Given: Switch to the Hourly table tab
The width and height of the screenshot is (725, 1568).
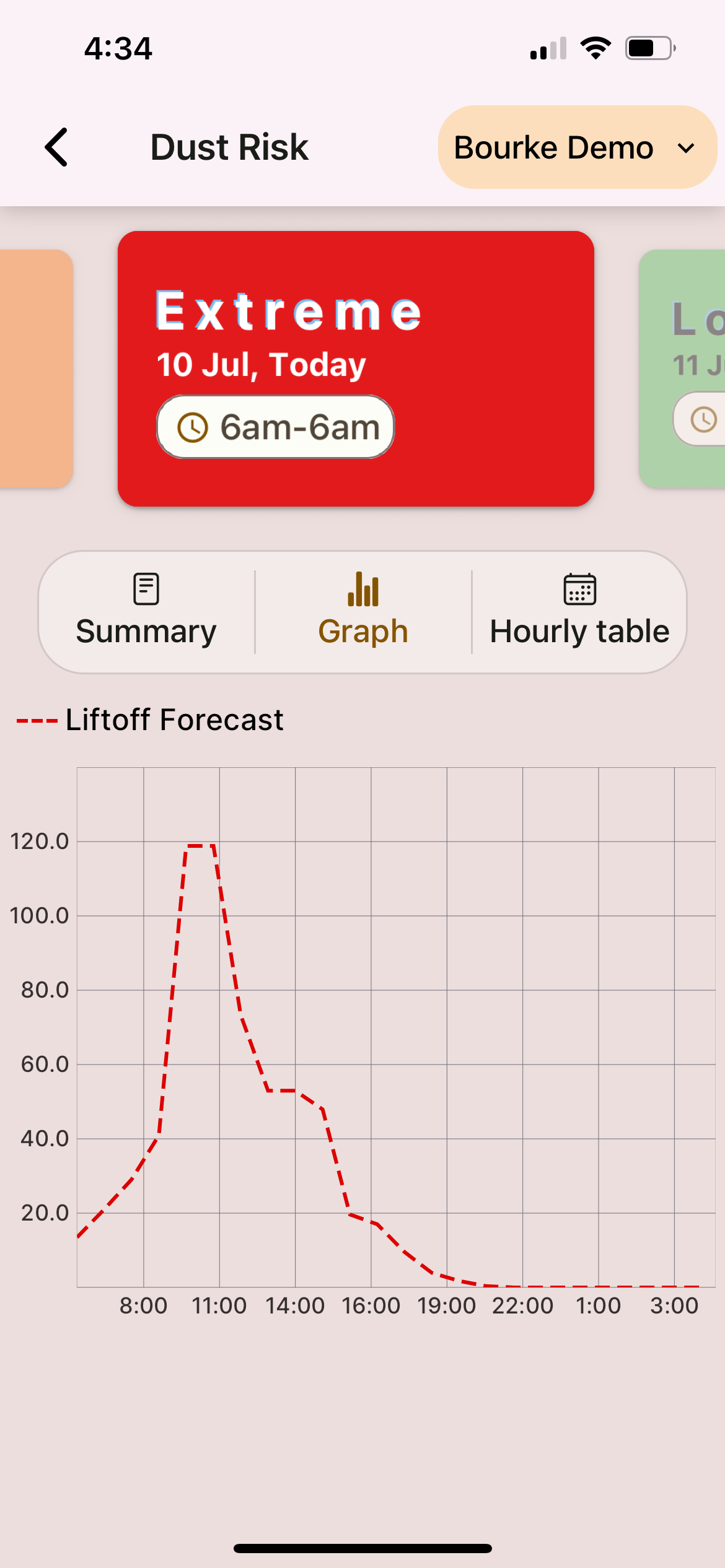Looking at the screenshot, I should (x=579, y=612).
